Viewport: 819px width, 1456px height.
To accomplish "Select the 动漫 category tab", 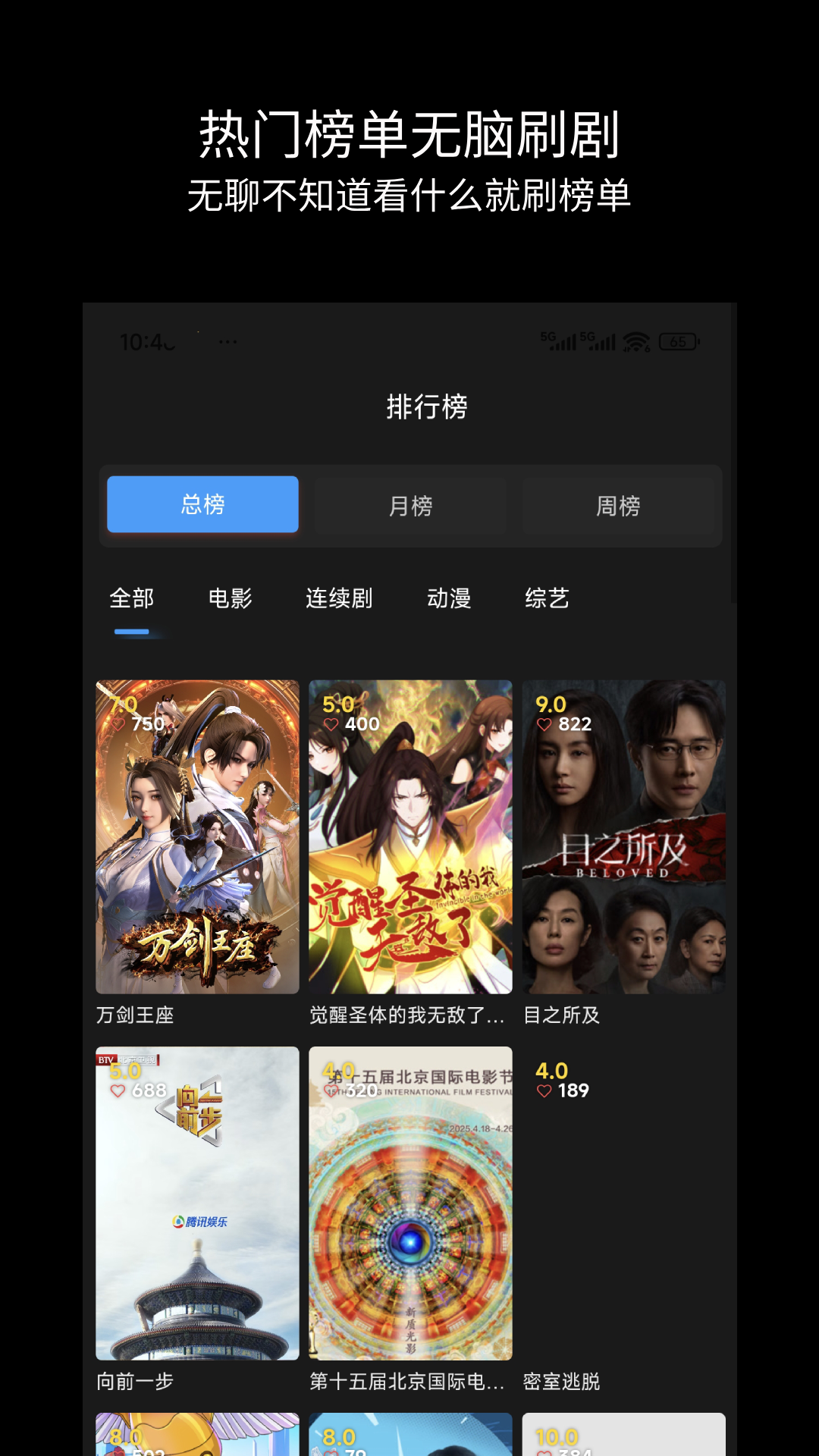I will coord(450,598).
